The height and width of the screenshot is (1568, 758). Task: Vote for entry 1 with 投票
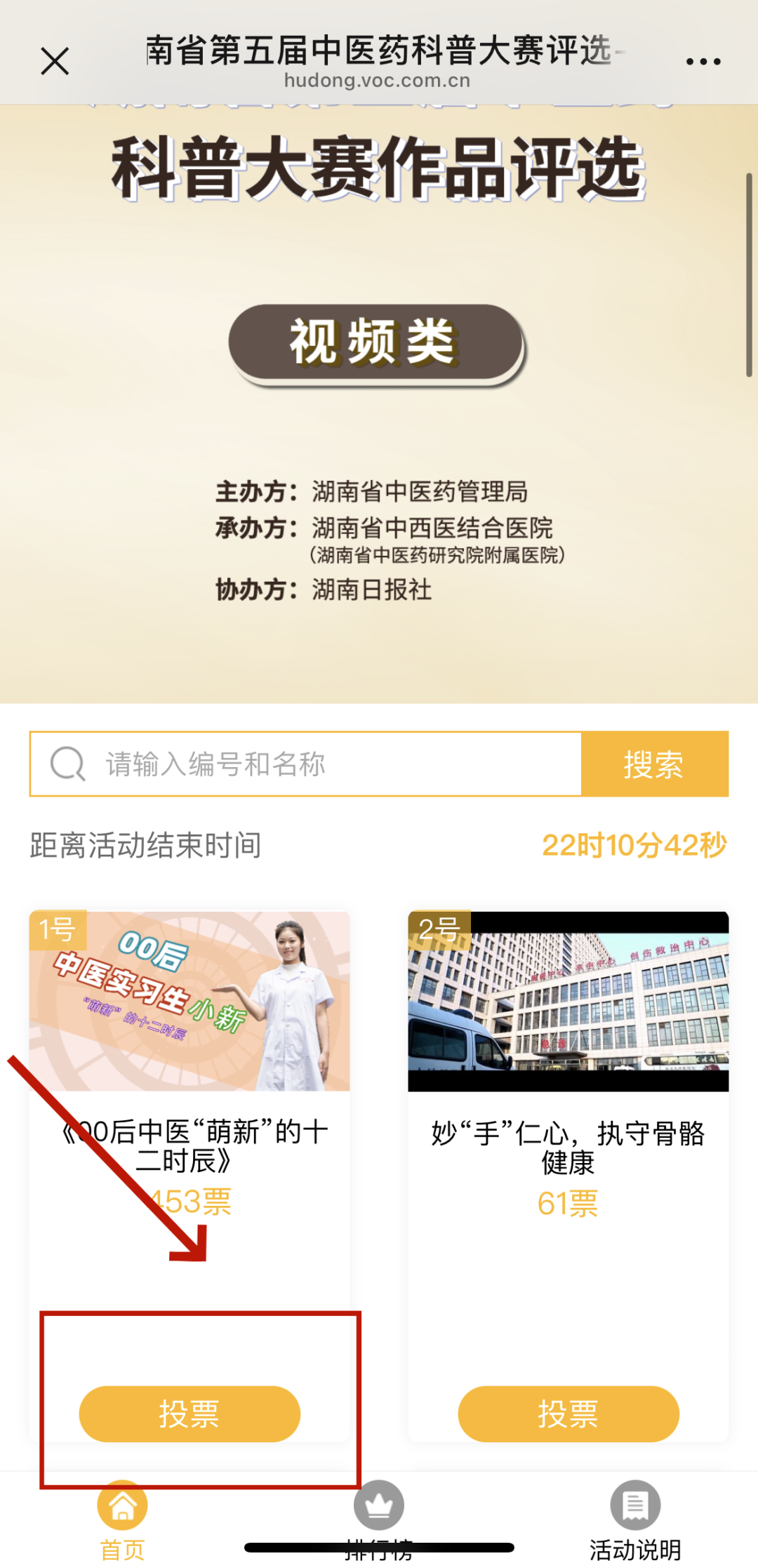tap(189, 1414)
